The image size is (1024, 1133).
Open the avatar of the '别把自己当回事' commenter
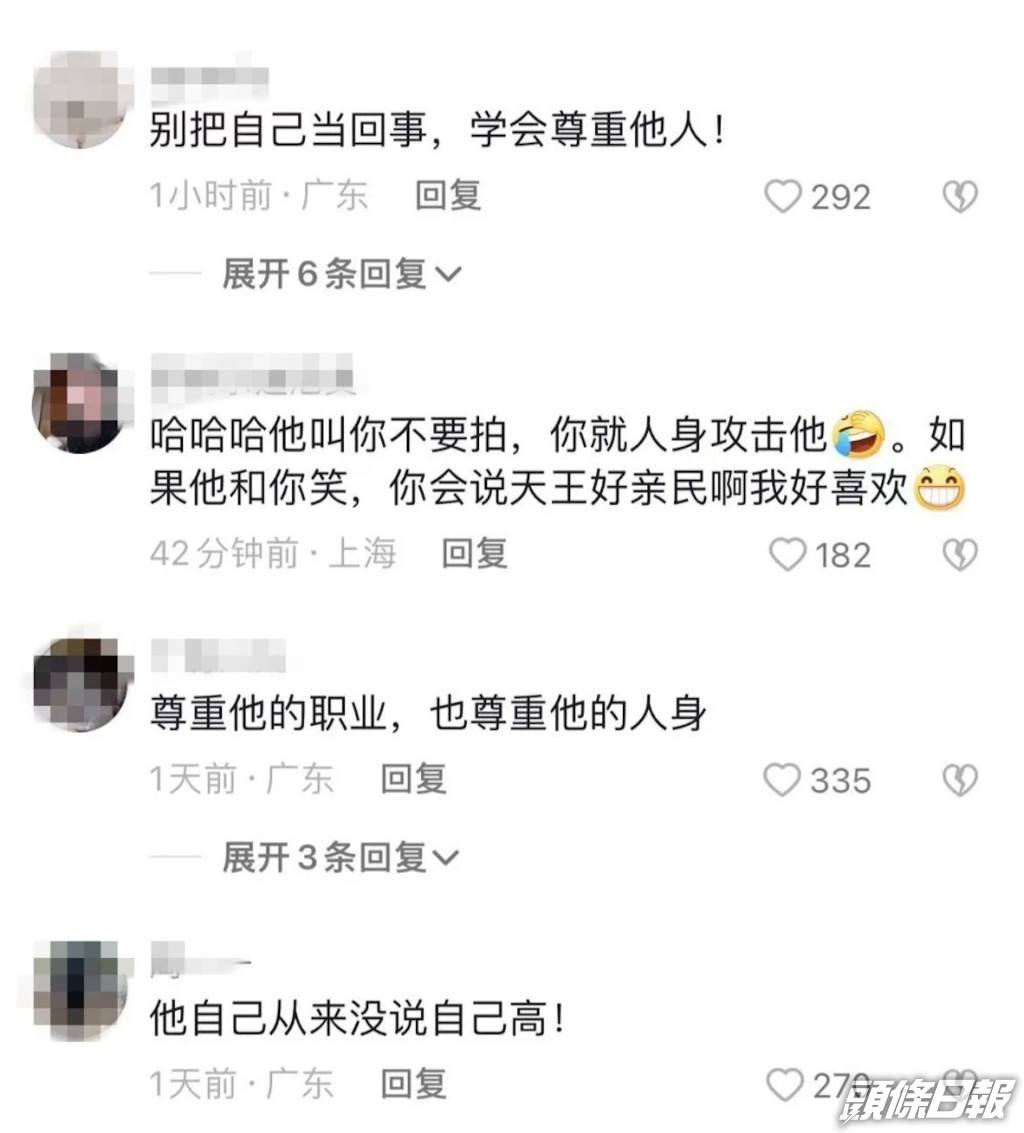pos(84,100)
